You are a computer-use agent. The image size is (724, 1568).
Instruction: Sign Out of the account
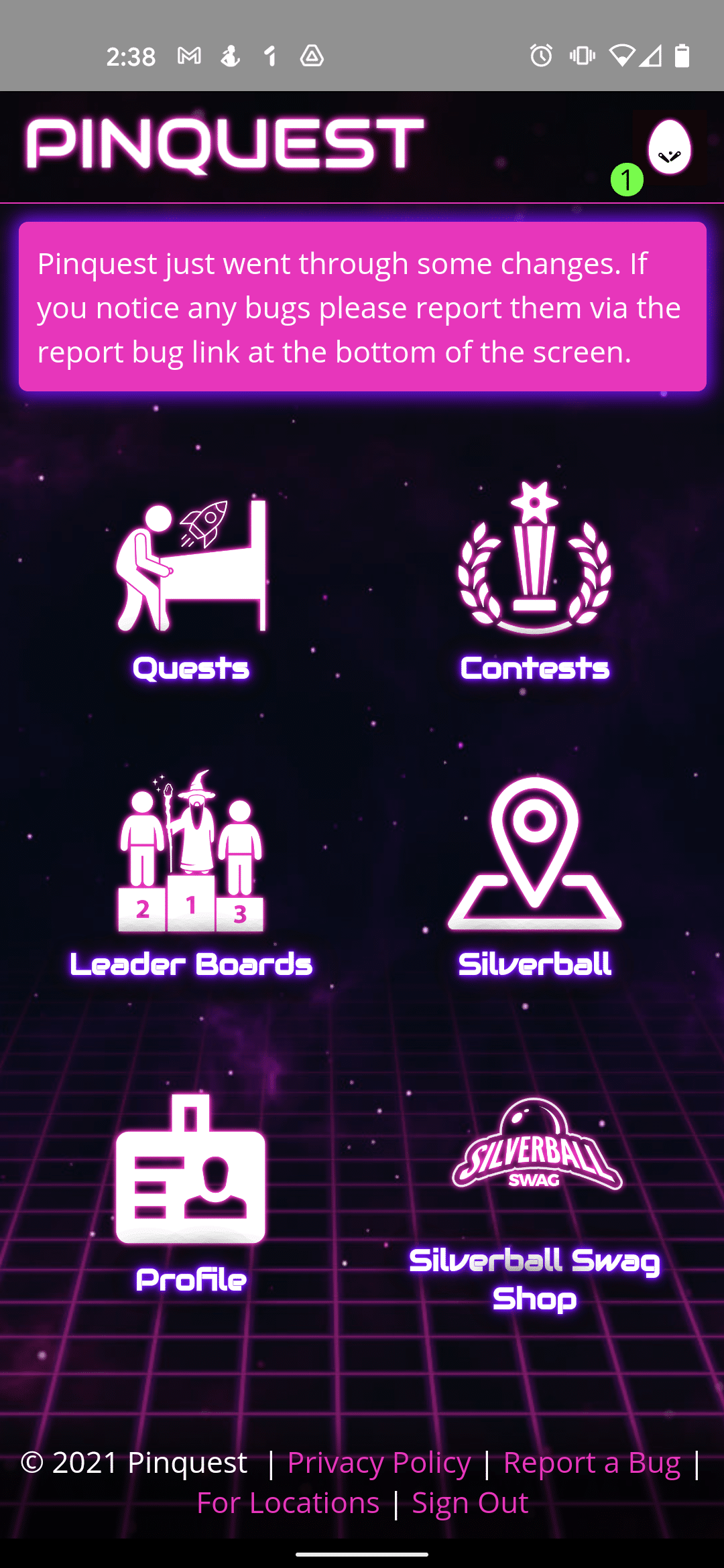tap(470, 1503)
